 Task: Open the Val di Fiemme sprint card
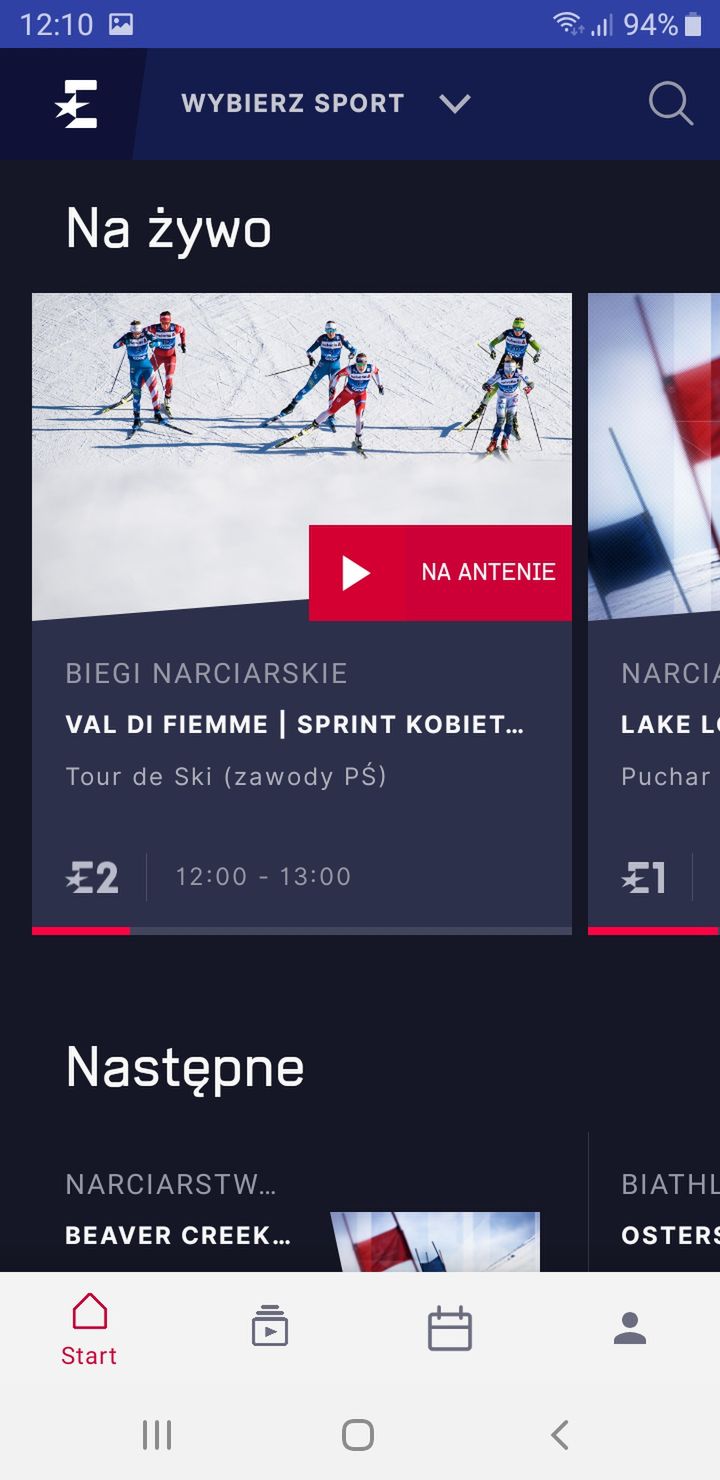(x=302, y=613)
